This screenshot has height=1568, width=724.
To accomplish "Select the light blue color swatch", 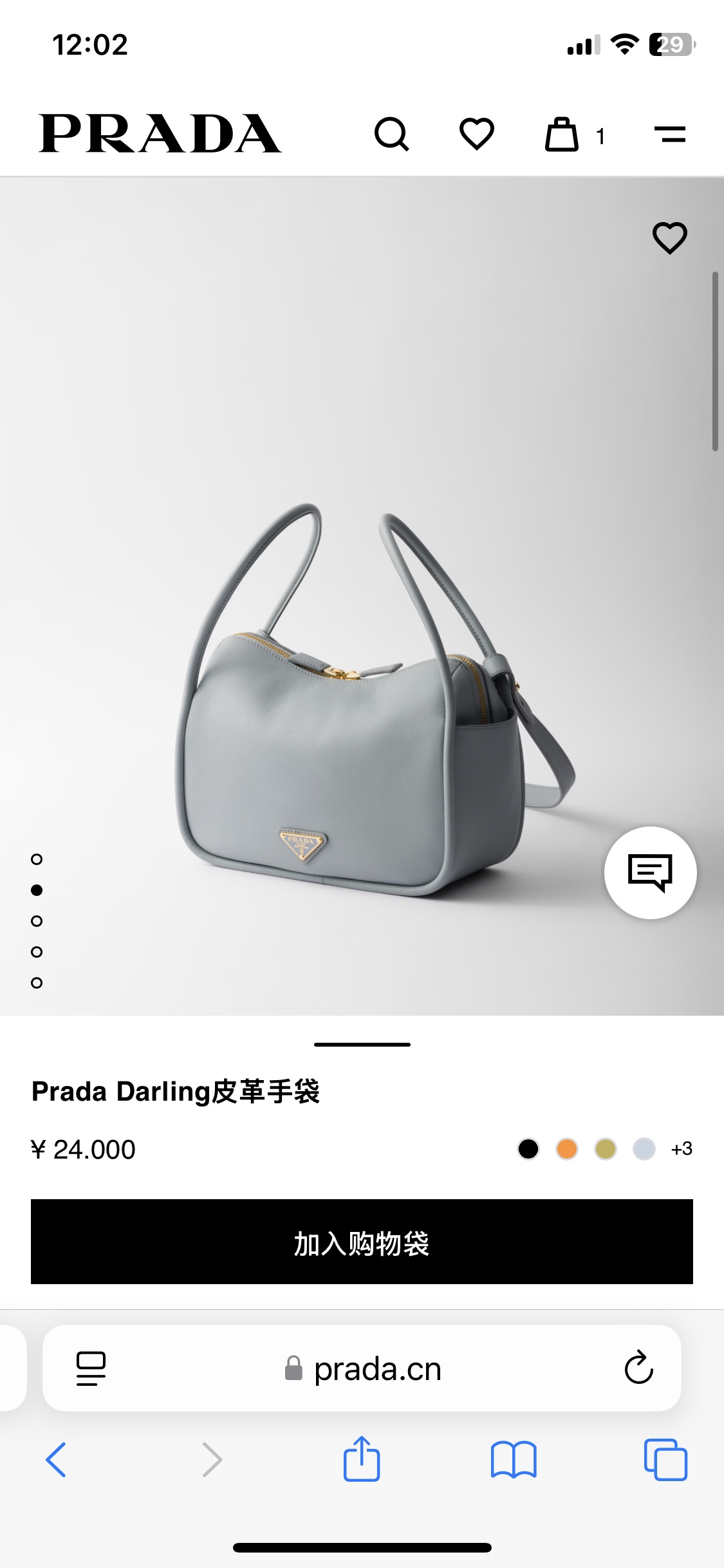I will (x=644, y=1149).
